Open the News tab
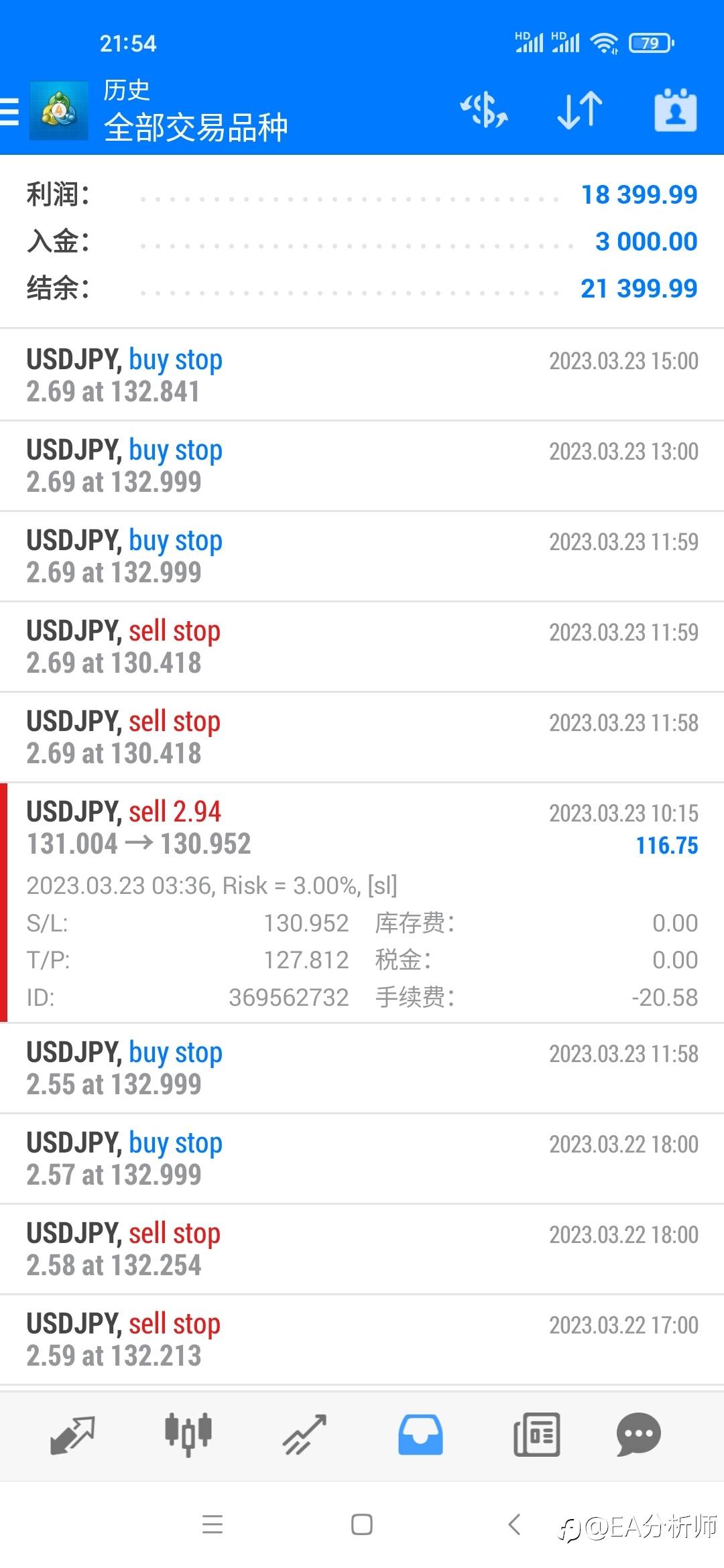724x1568 pixels. pos(536,1435)
